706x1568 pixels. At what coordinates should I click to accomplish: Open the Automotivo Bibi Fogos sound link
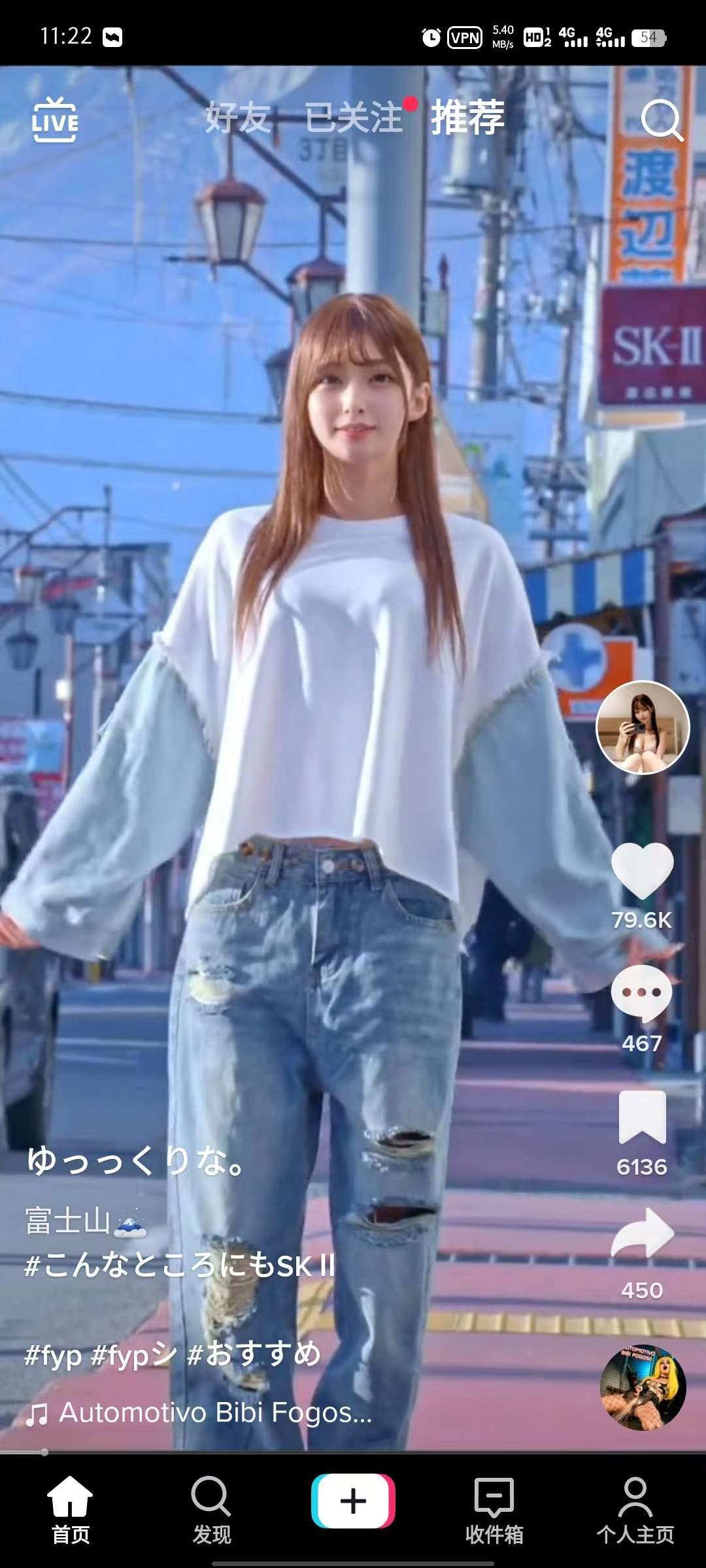click(x=214, y=1413)
